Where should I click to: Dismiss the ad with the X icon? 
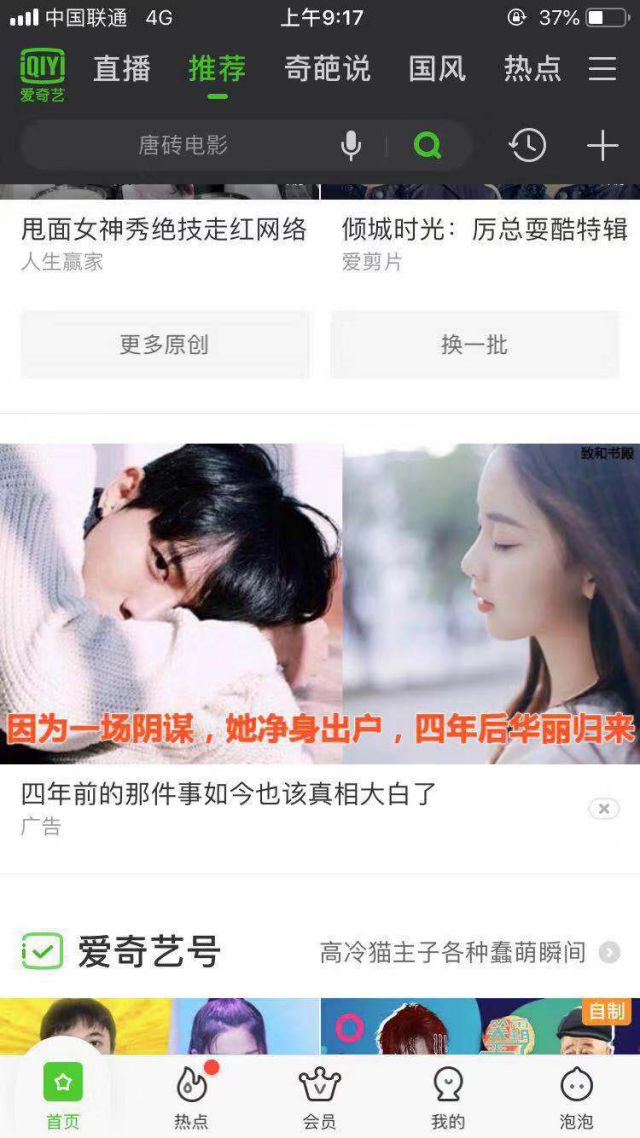point(603,809)
